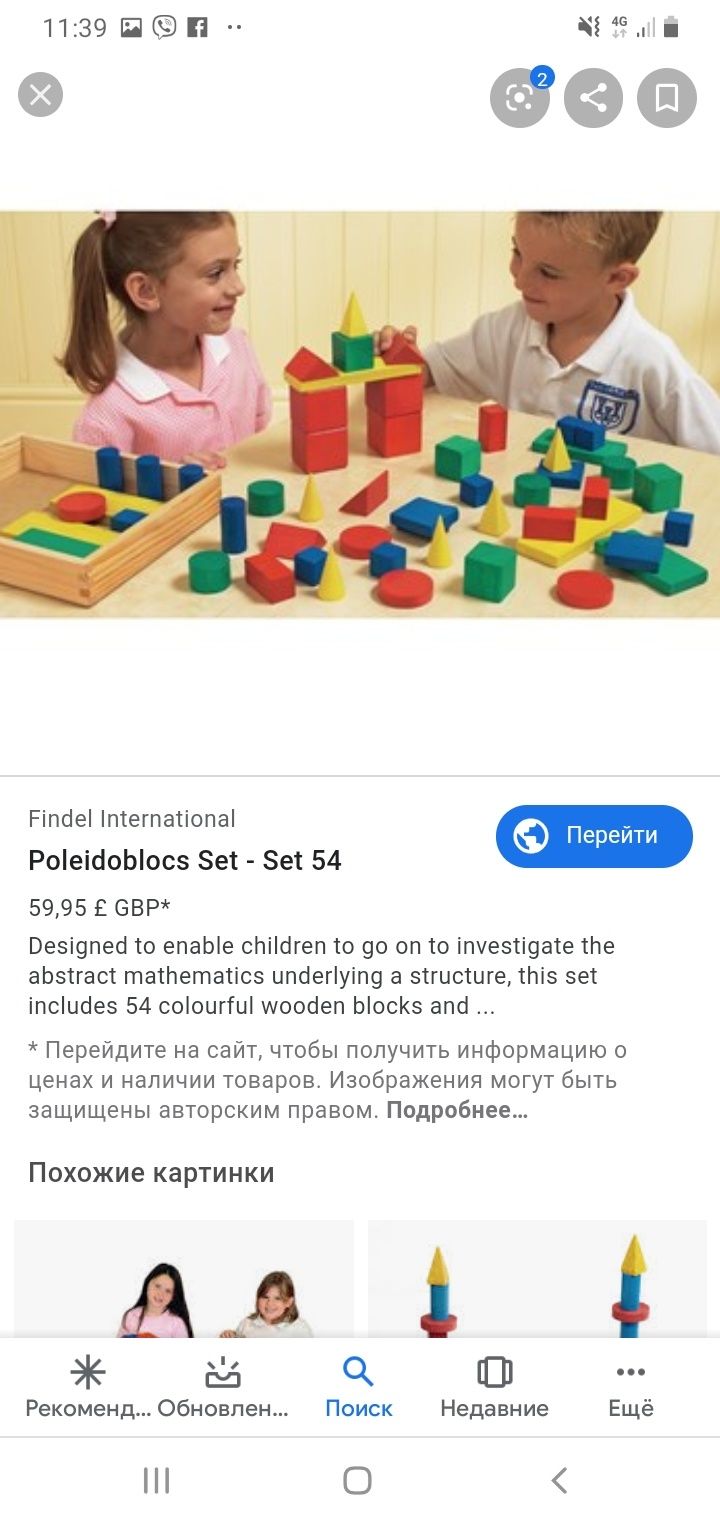Viewport: 720px width, 1520px height.
Task: Switch to the Рекомендации tab
Action: pos(88,1388)
